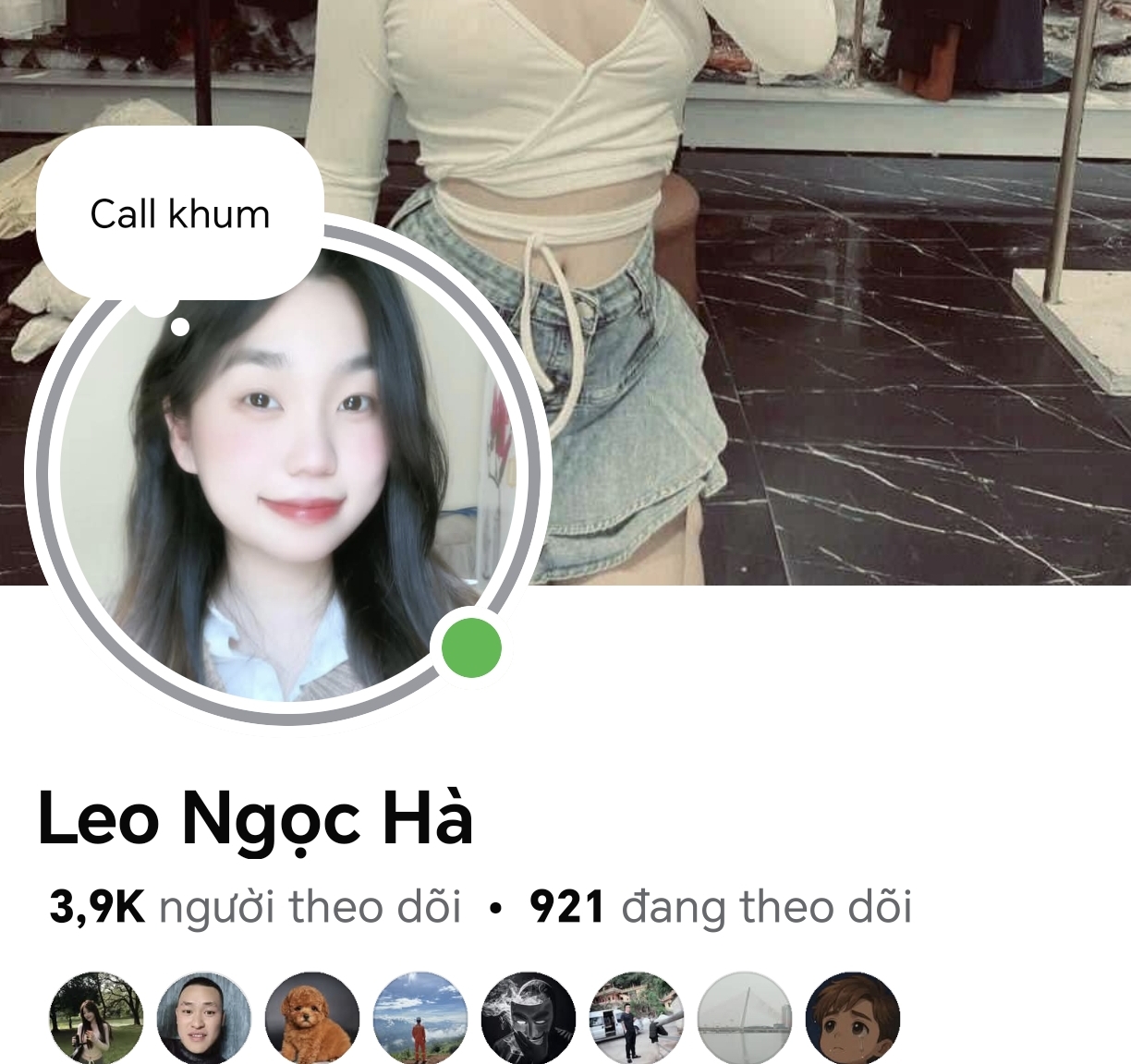This screenshot has width=1131, height=1064.
Task: Open the 921 đang theo dõi list
Action: click(x=721, y=907)
